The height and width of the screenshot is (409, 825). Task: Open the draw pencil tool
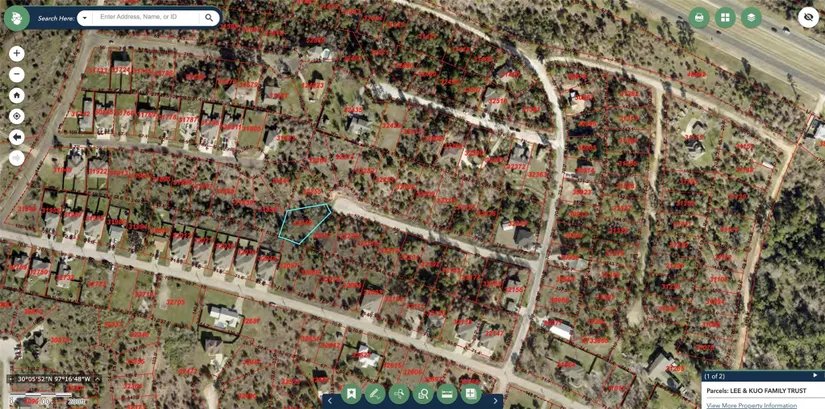pyautogui.click(x=375, y=394)
